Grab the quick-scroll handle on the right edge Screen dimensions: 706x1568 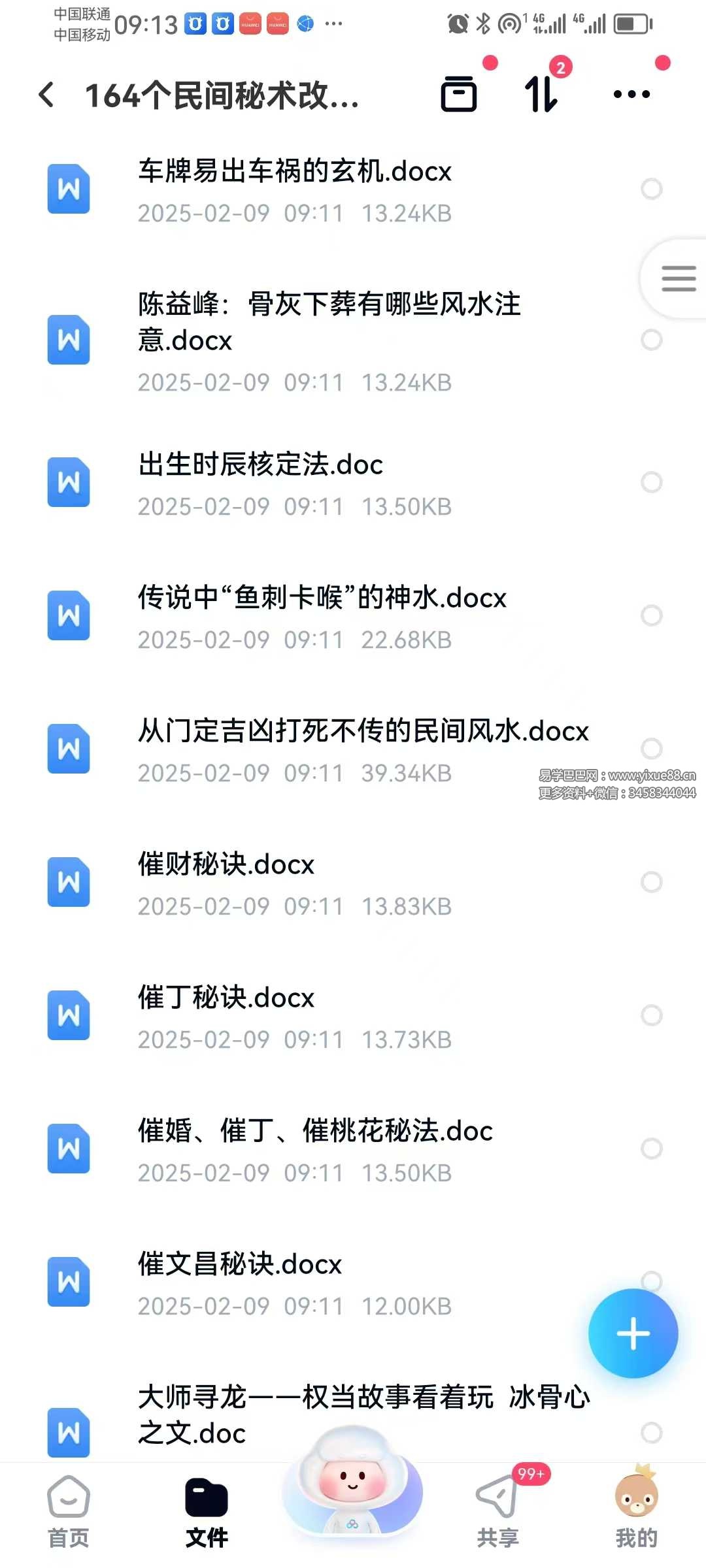coord(679,278)
